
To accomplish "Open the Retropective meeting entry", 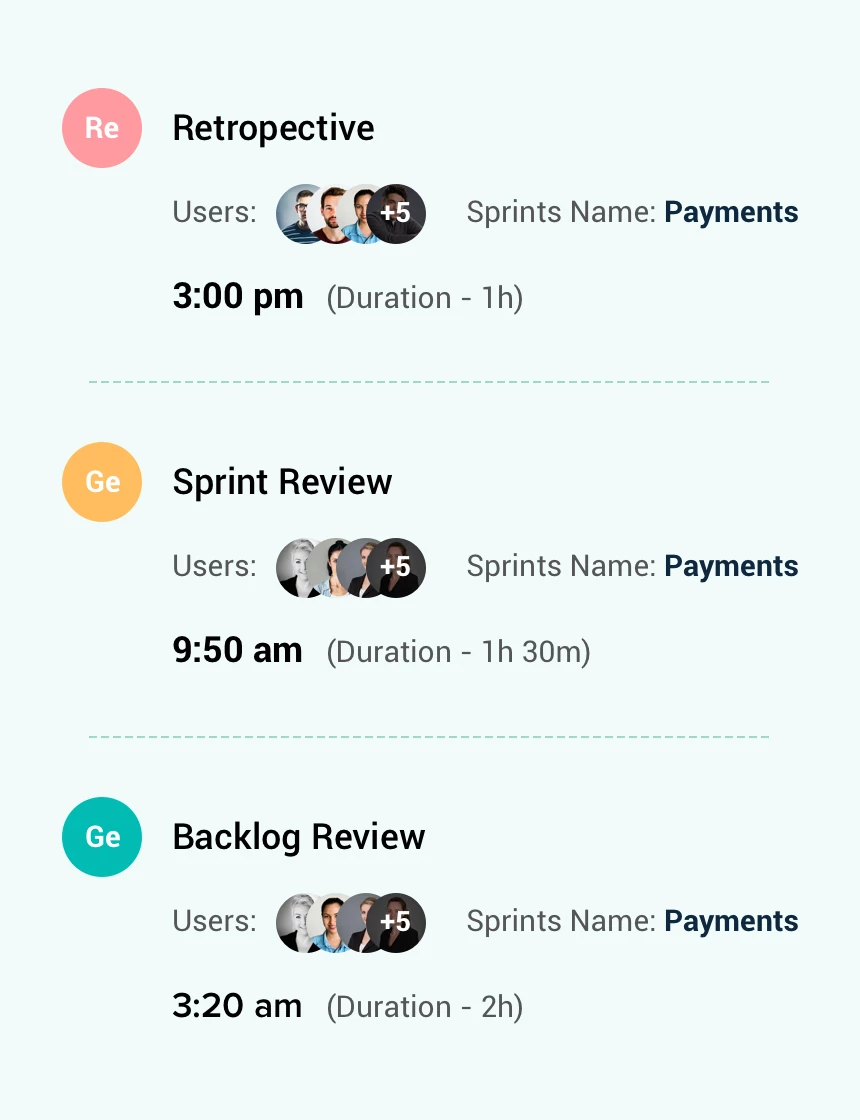I will click(x=273, y=128).
